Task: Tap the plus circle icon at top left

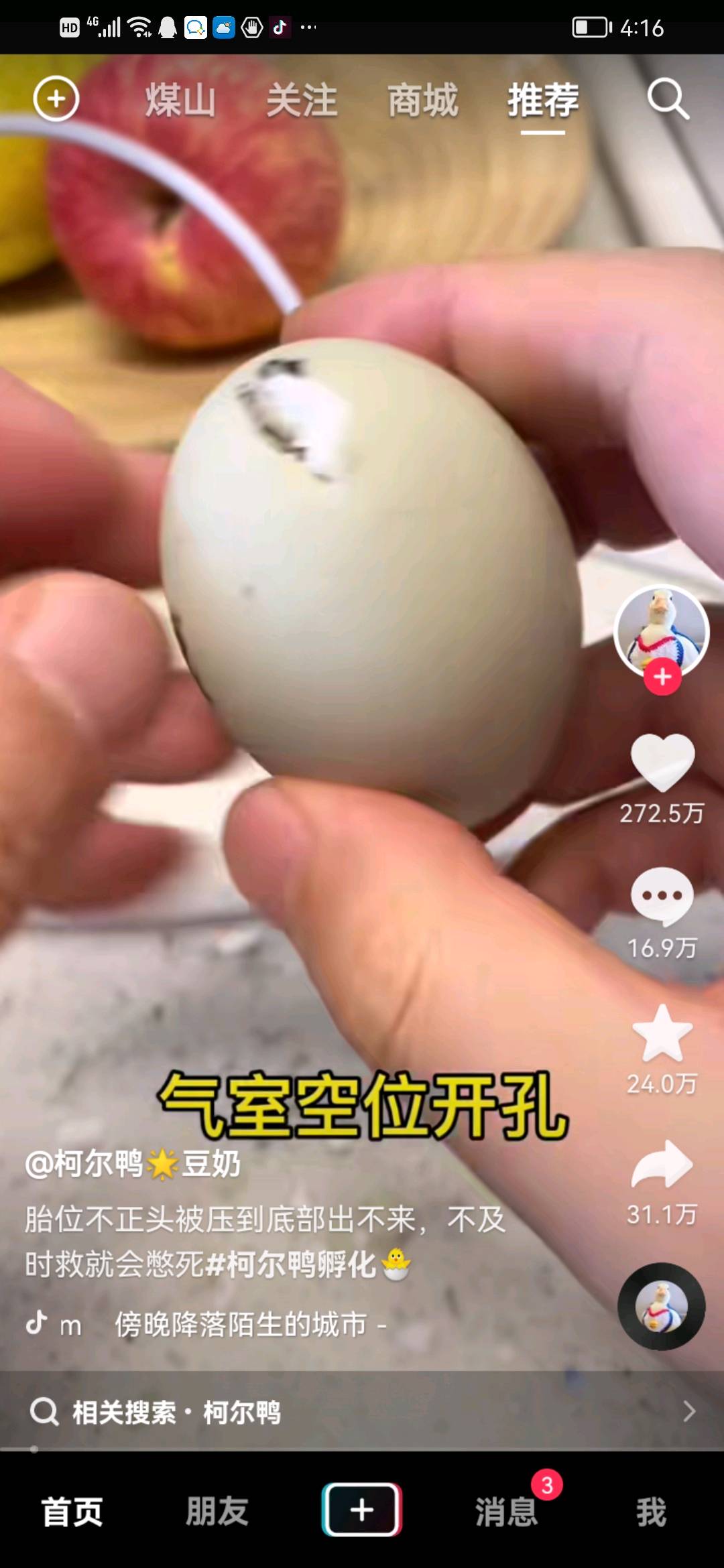Action: click(x=56, y=99)
